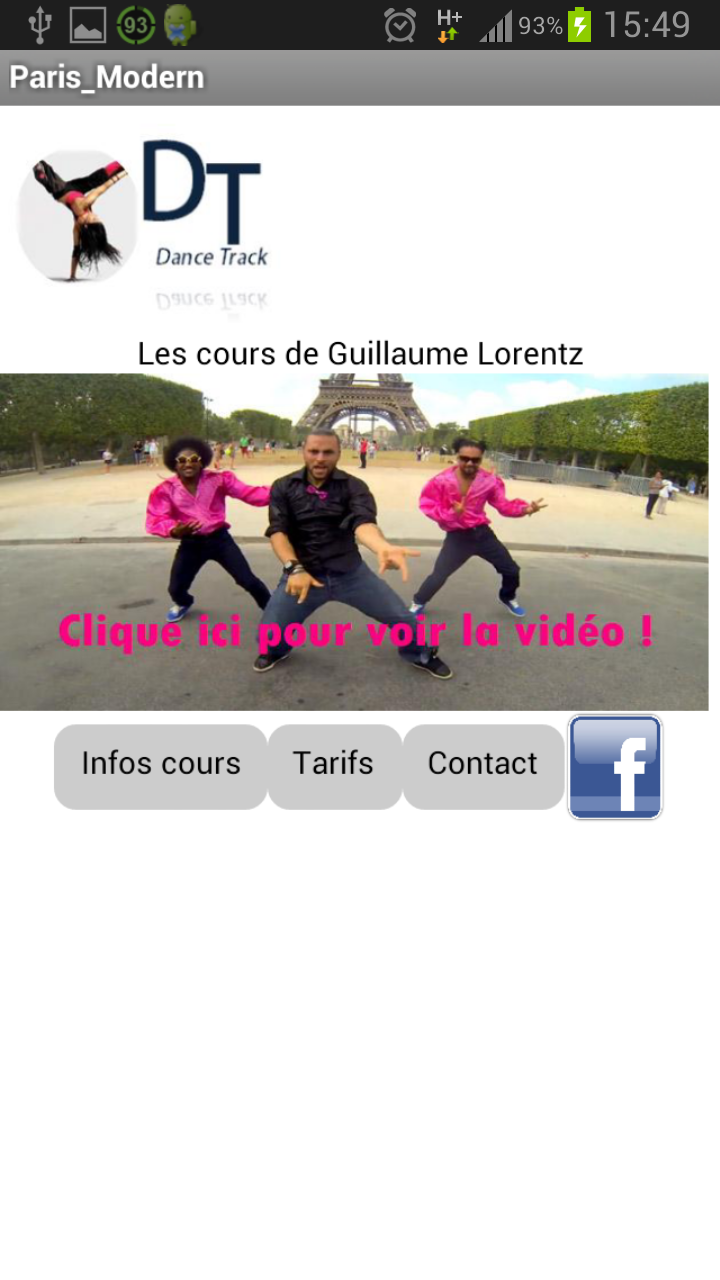View the Tarifs pricing page
This screenshot has width=720, height=1280.
pyautogui.click(x=334, y=766)
